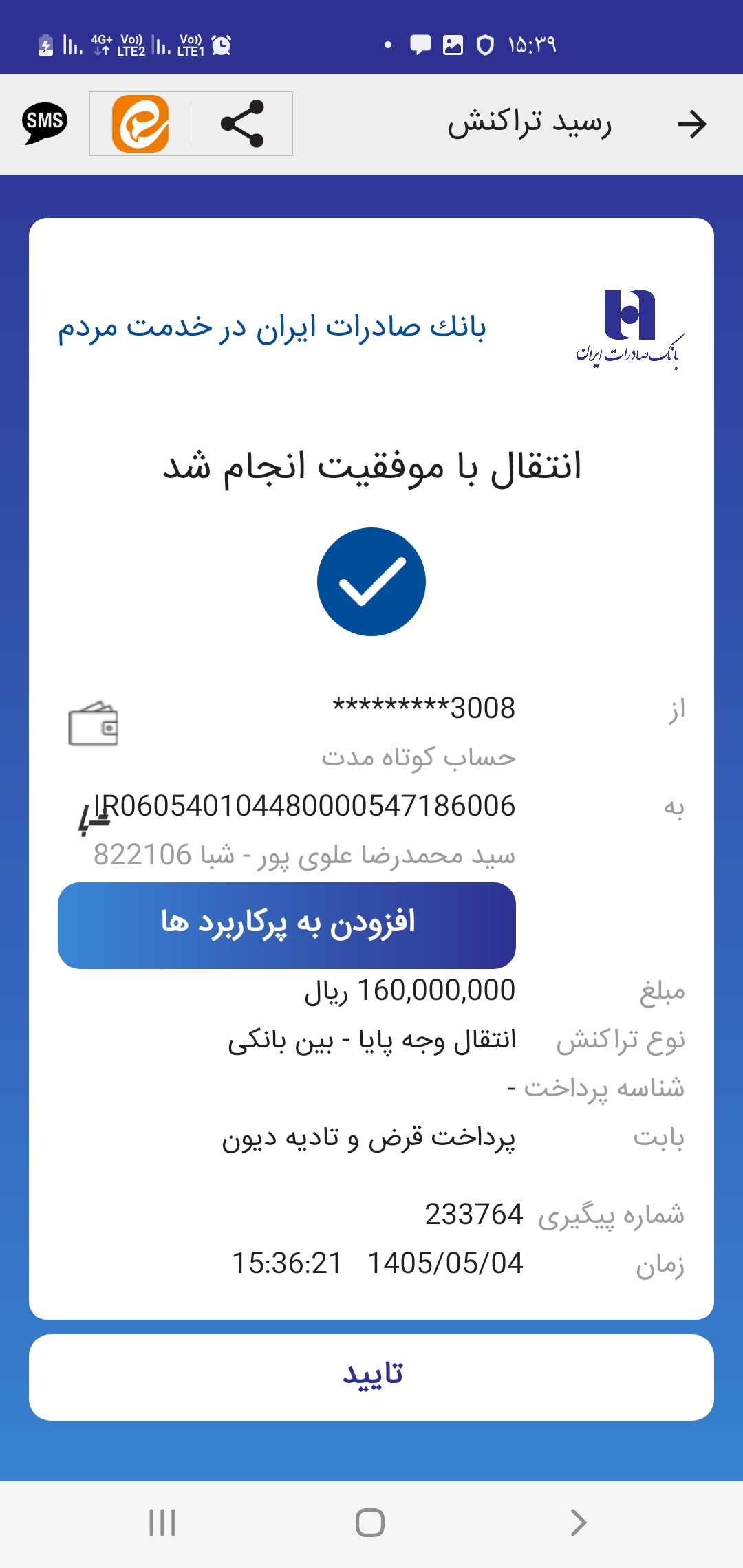This screenshot has height=1568, width=743.
Task: Go to the phone home screen
Action: (x=370, y=1523)
